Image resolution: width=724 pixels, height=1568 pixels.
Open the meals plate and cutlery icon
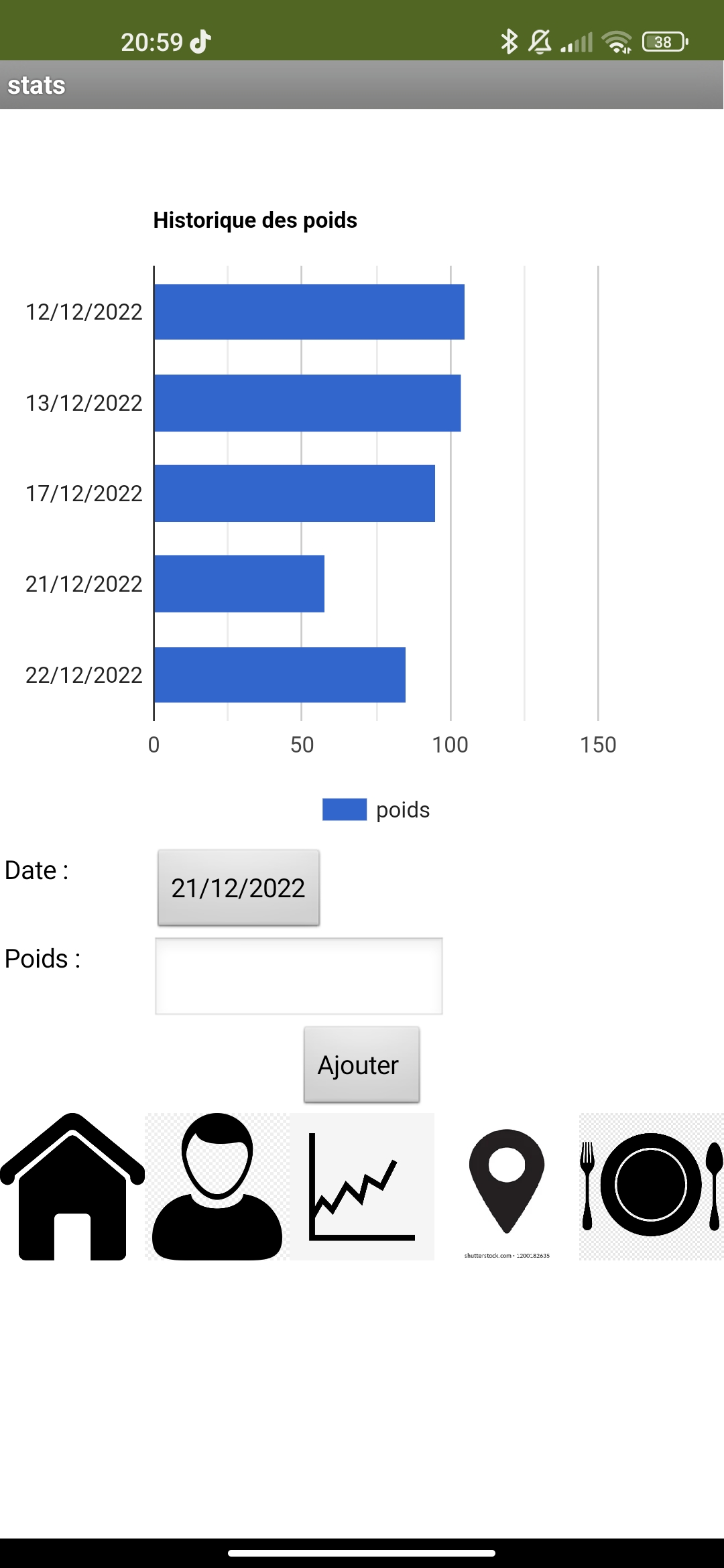[x=652, y=1187]
